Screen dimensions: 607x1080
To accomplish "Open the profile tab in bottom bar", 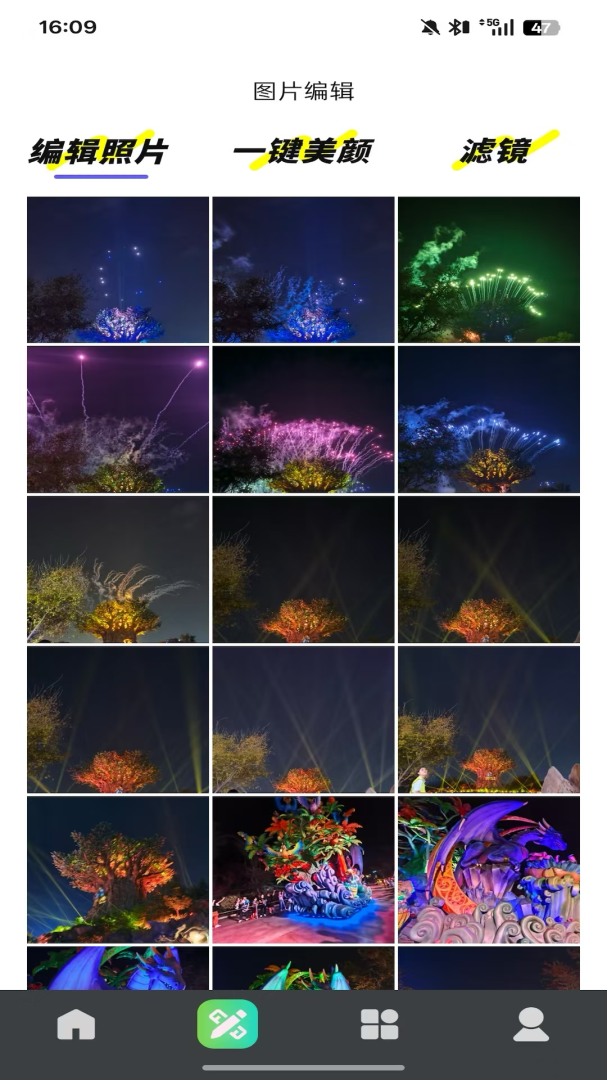I will click(531, 1024).
